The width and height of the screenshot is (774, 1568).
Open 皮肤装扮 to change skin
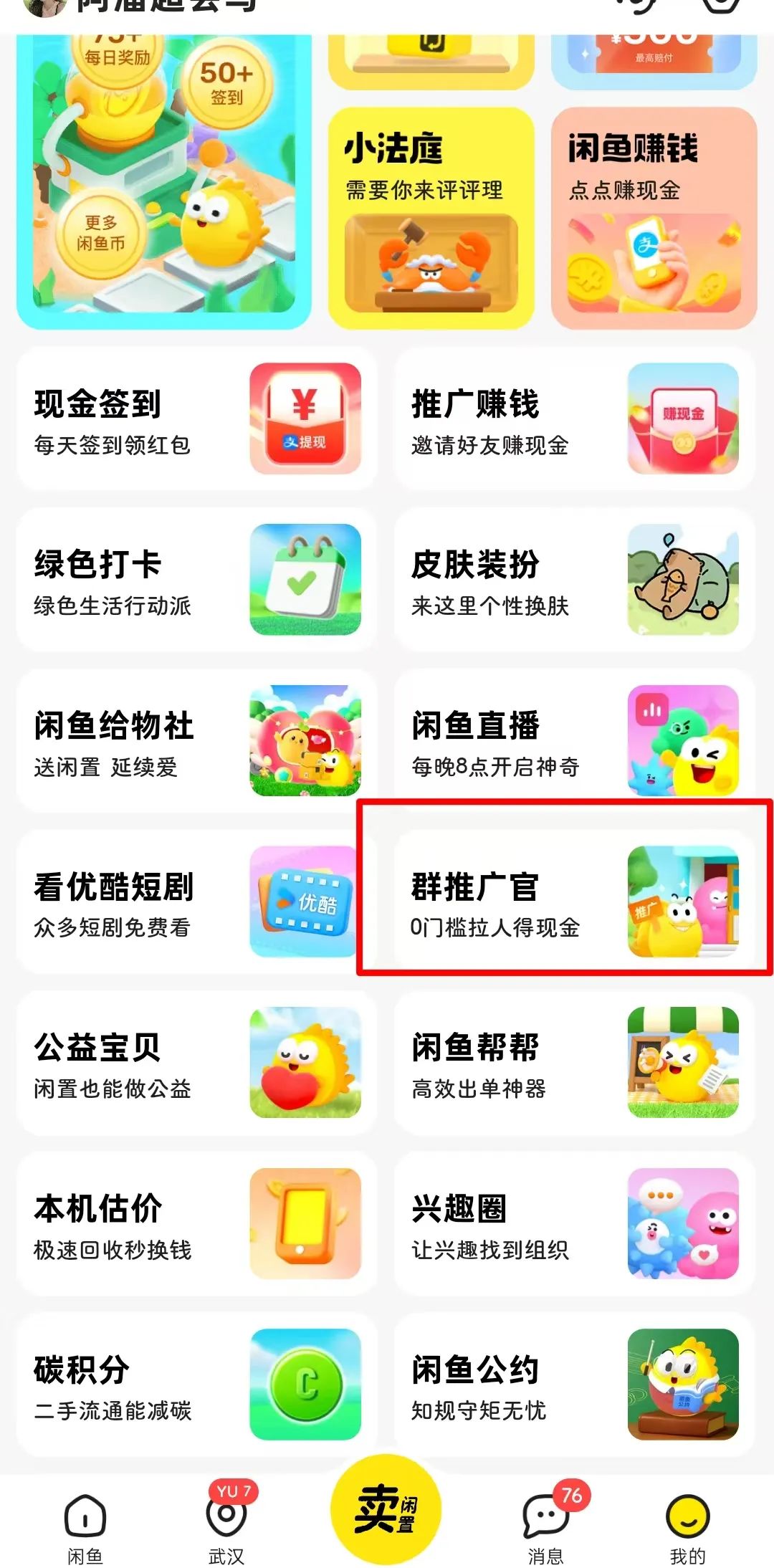coord(575,579)
